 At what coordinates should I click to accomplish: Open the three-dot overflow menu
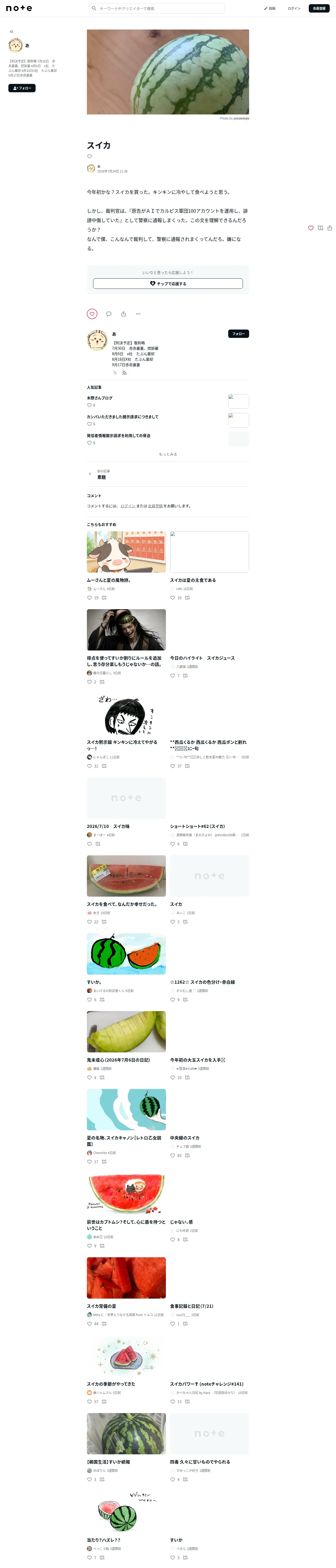[138, 314]
